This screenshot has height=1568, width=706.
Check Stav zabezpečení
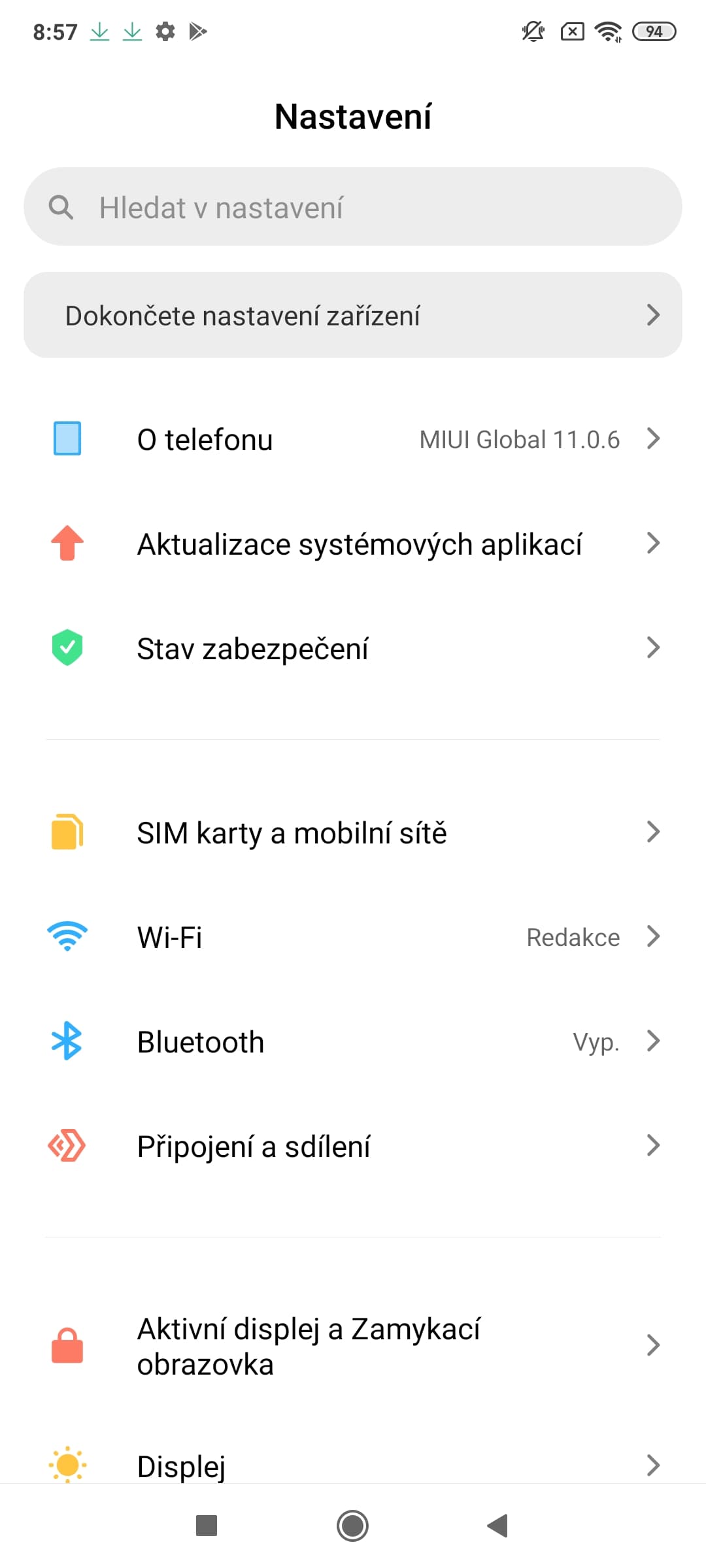[x=353, y=648]
